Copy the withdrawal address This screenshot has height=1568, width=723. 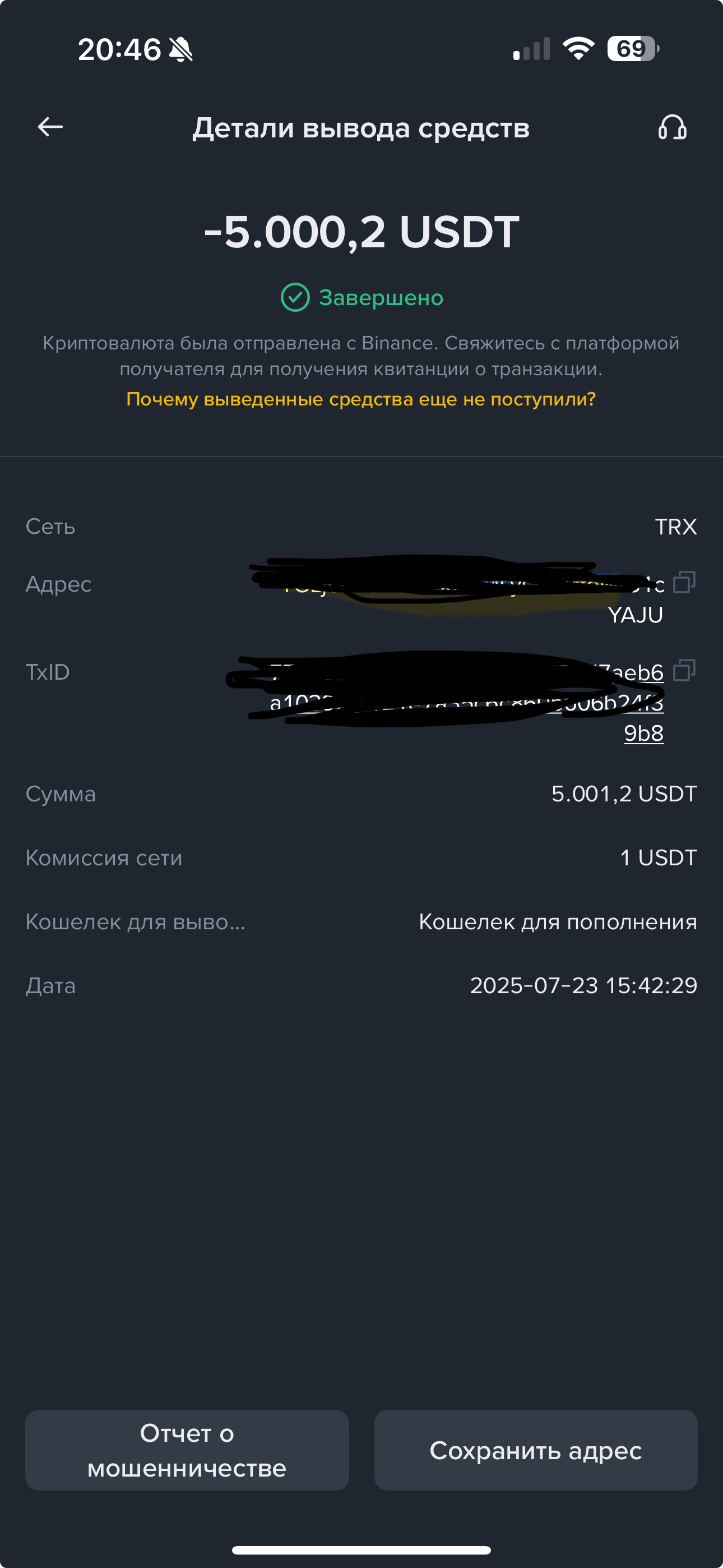[x=685, y=583]
